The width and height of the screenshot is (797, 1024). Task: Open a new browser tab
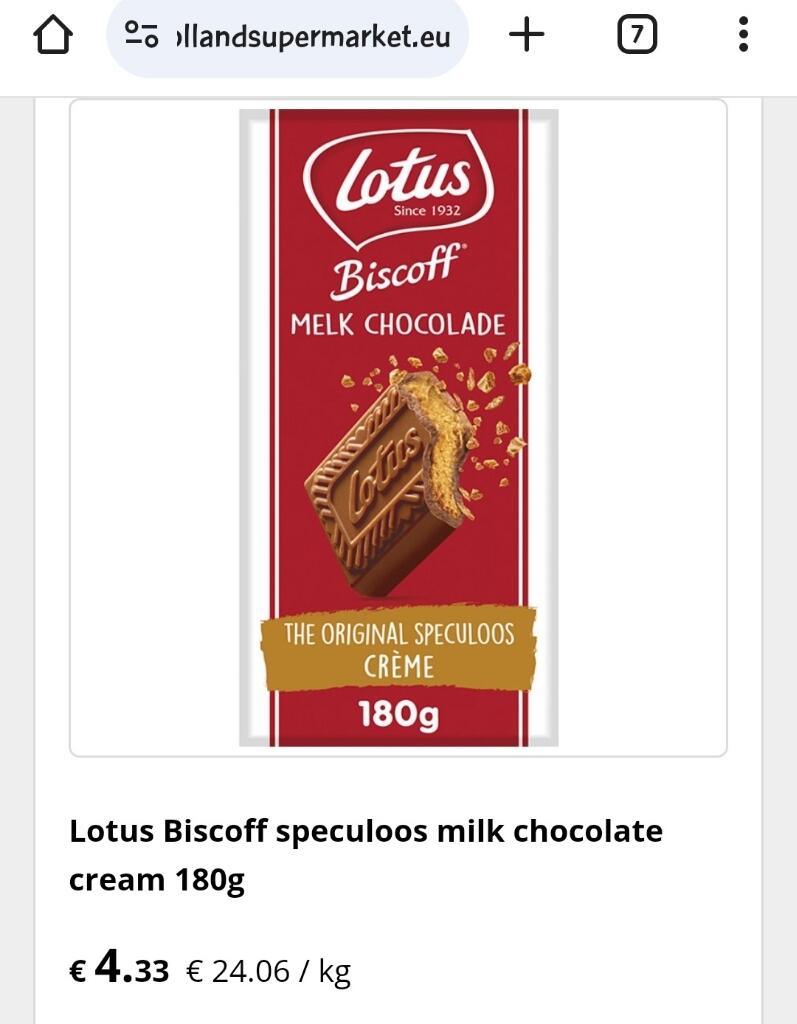pos(527,36)
